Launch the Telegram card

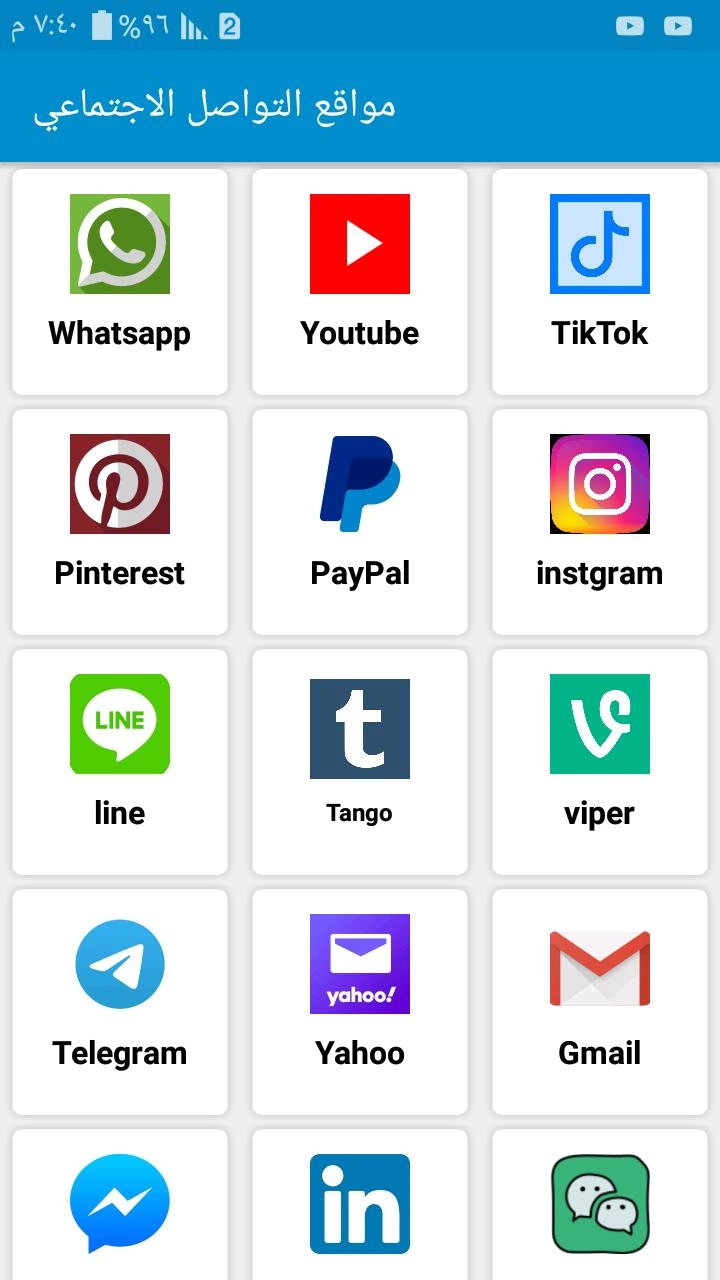pos(120,1002)
